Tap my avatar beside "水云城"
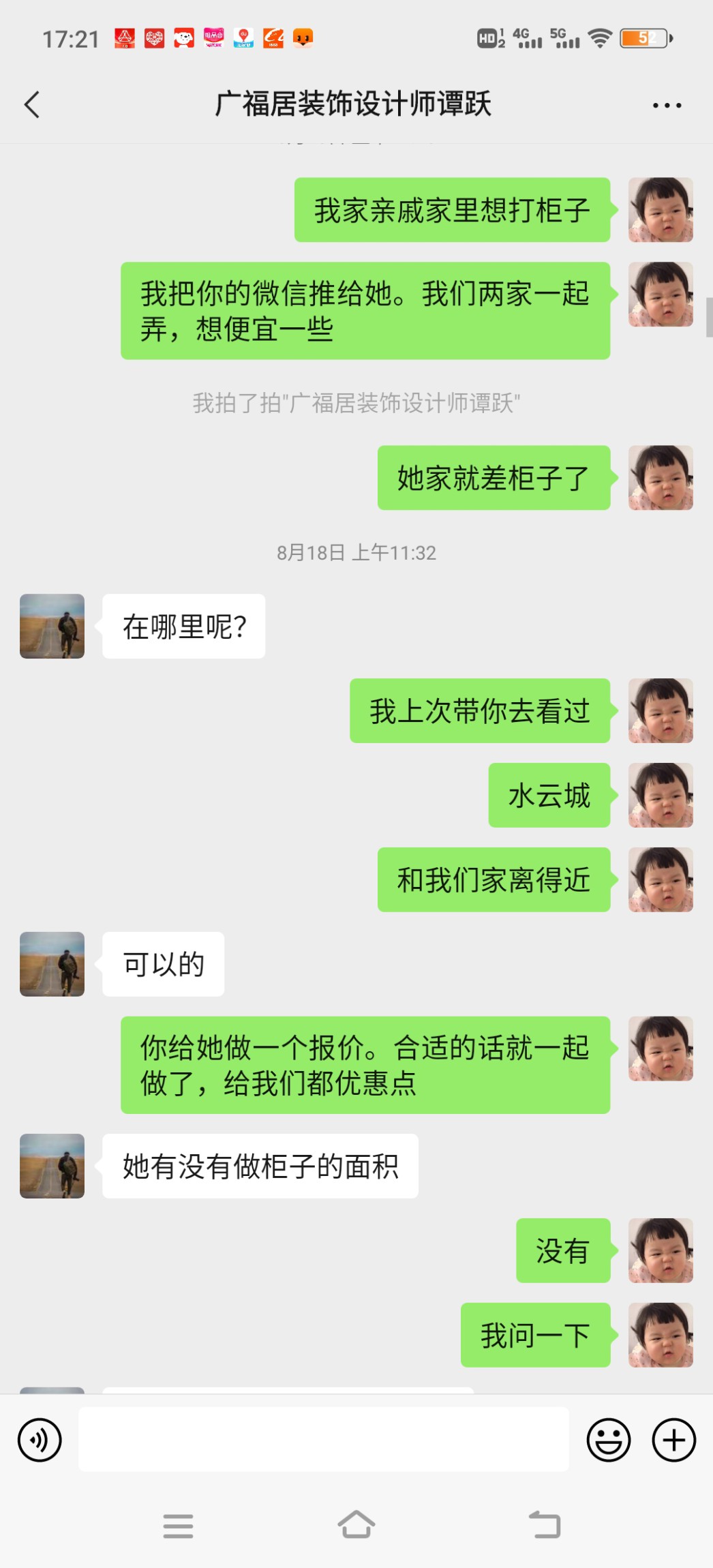The height and width of the screenshot is (1568, 713). pyautogui.click(x=660, y=795)
